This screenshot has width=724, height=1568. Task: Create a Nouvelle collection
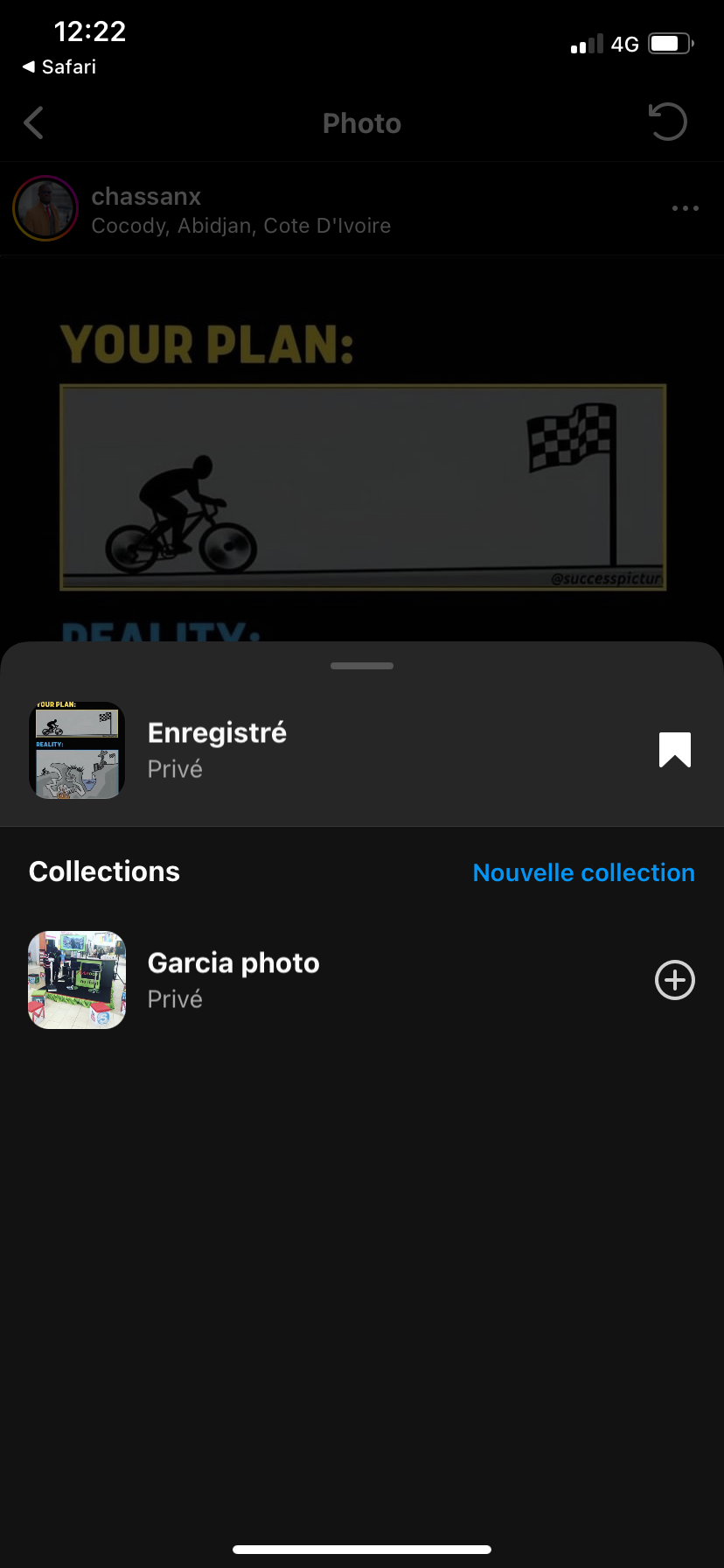pyautogui.click(x=583, y=872)
